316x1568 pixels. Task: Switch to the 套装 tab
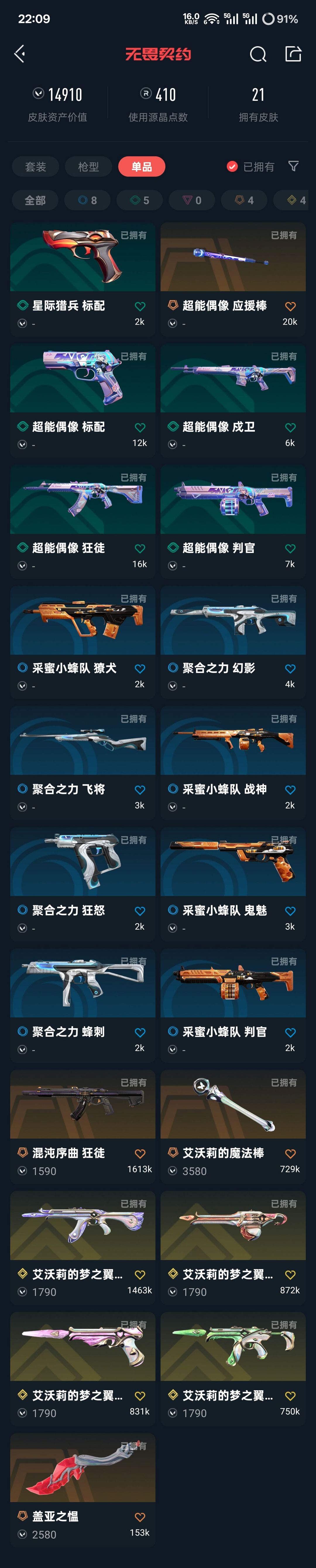35,167
